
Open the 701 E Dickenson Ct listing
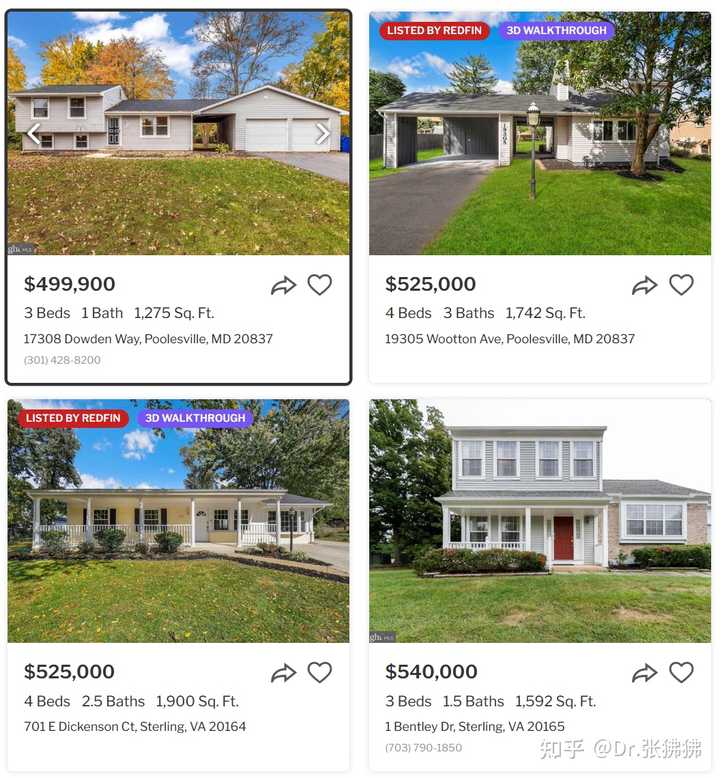point(134,727)
